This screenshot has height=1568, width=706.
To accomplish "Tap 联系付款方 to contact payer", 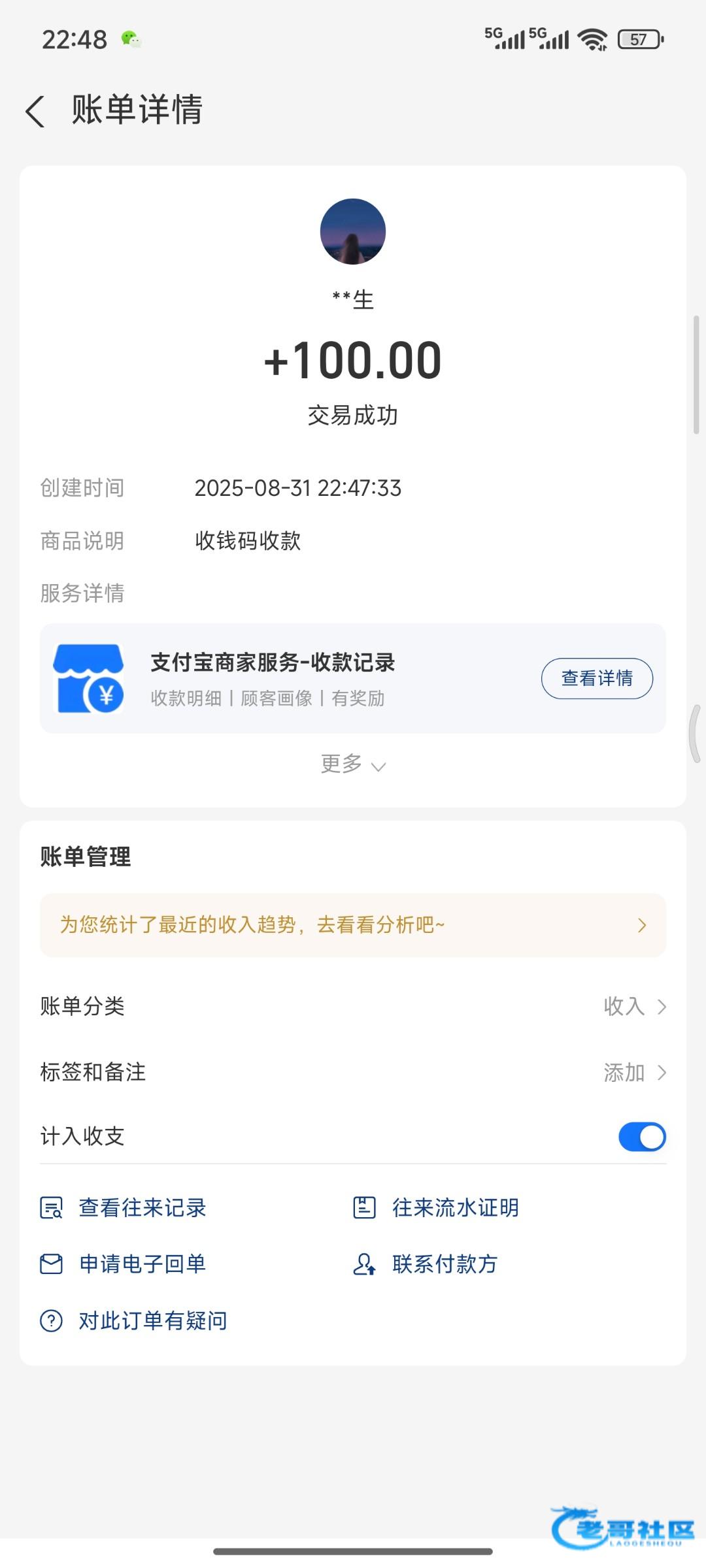I will (444, 1264).
